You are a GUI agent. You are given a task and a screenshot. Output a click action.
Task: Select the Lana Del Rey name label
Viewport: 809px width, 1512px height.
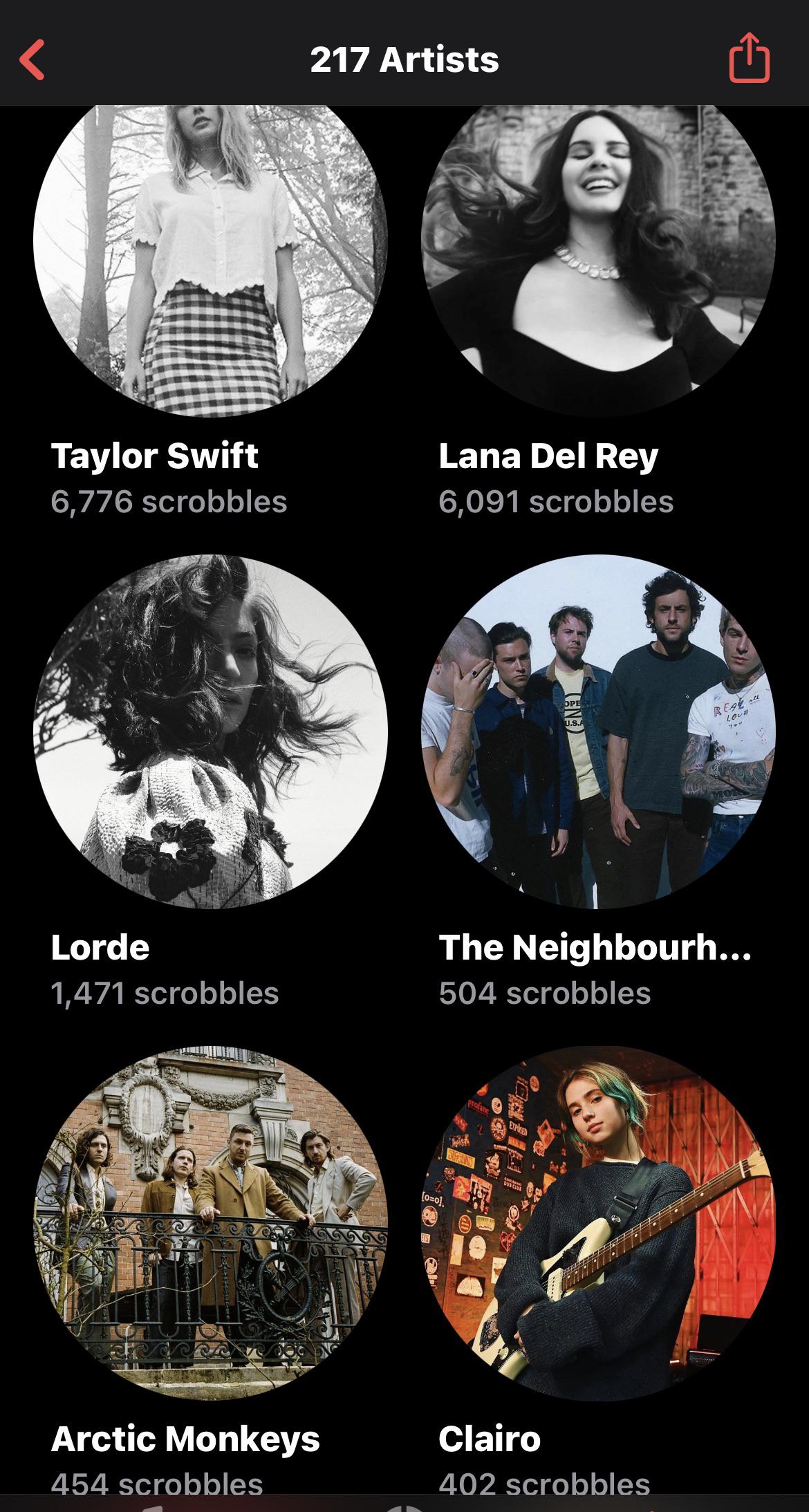(550, 455)
